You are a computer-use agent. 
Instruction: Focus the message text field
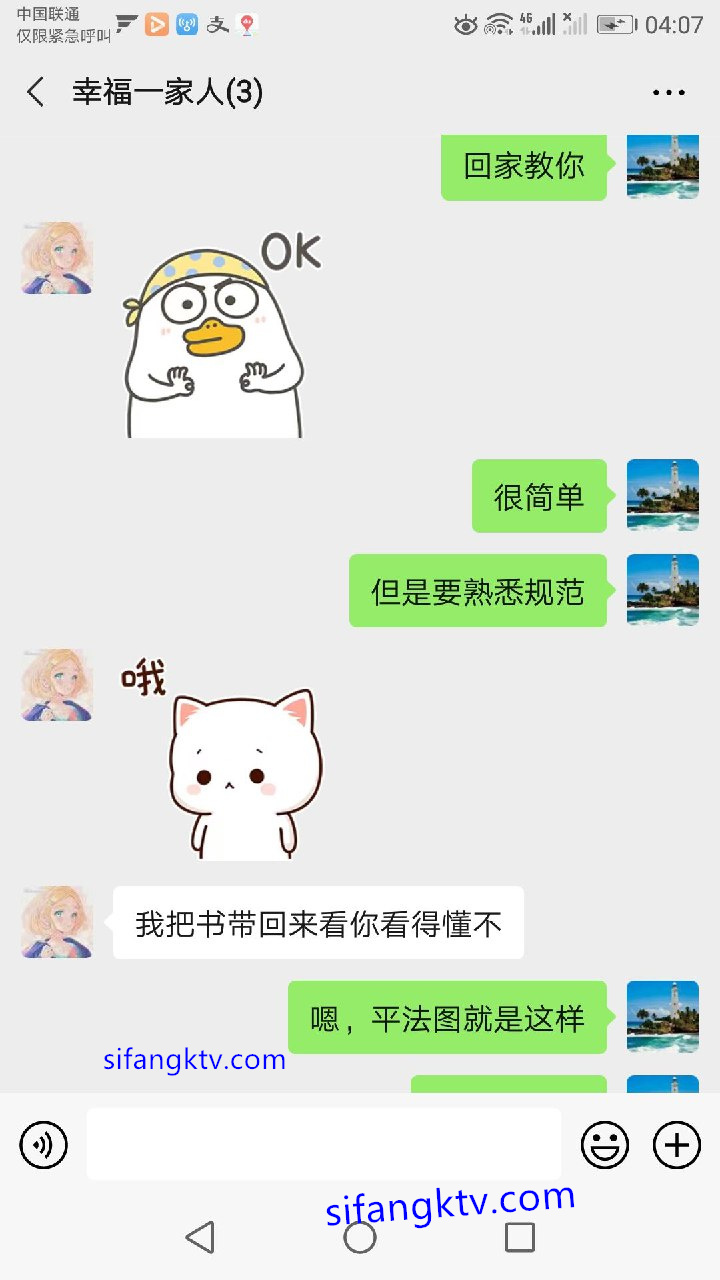[x=323, y=1144]
